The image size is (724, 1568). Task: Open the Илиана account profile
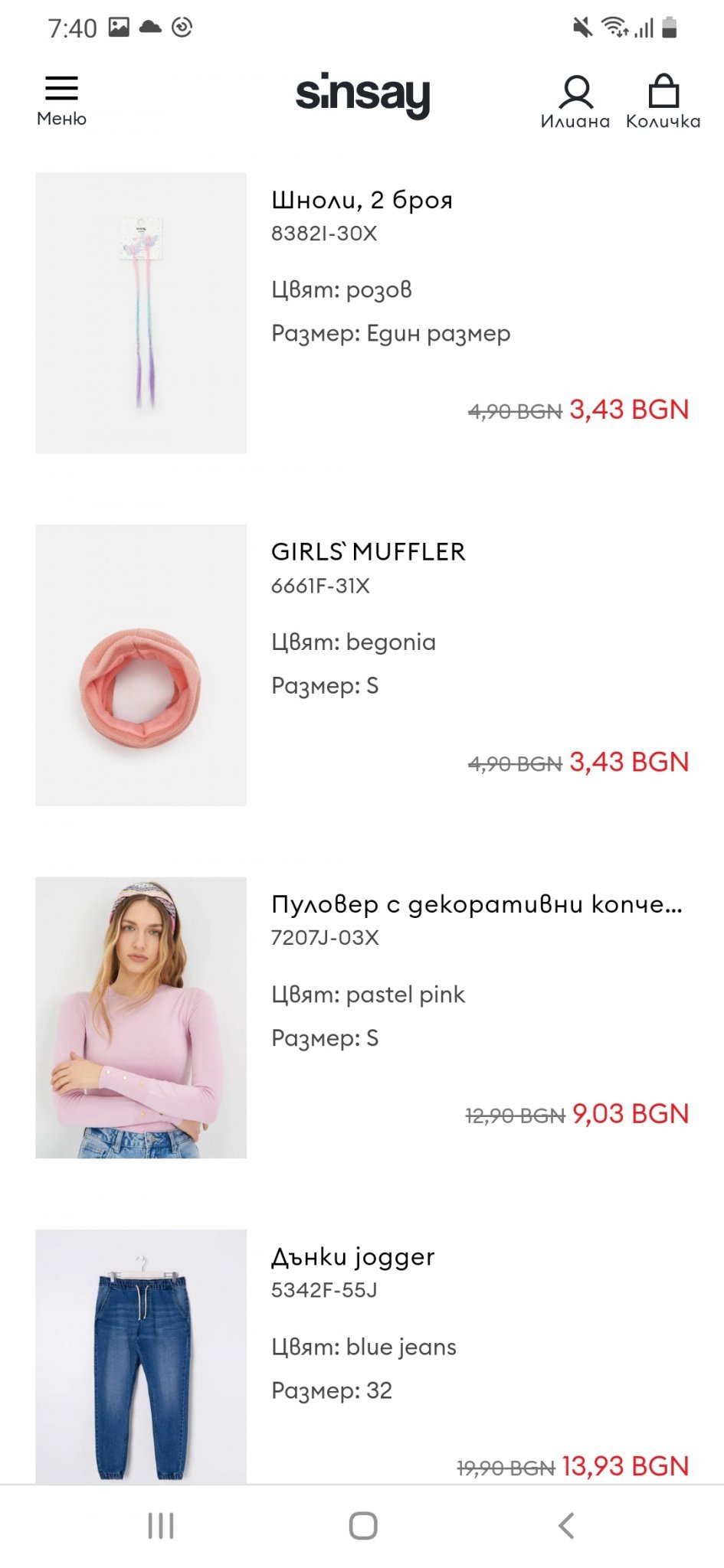pos(575,101)
